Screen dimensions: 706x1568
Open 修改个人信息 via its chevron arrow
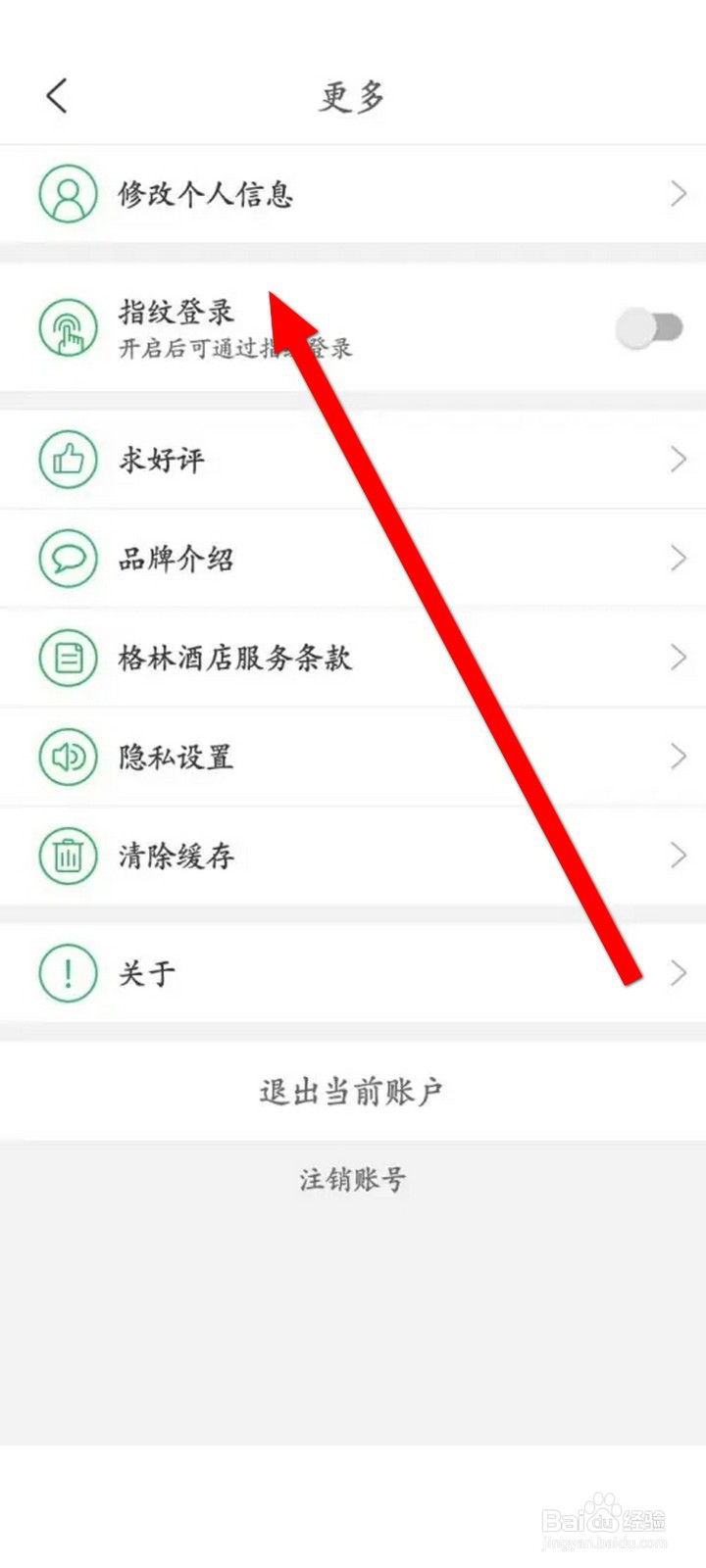(678, 193)
